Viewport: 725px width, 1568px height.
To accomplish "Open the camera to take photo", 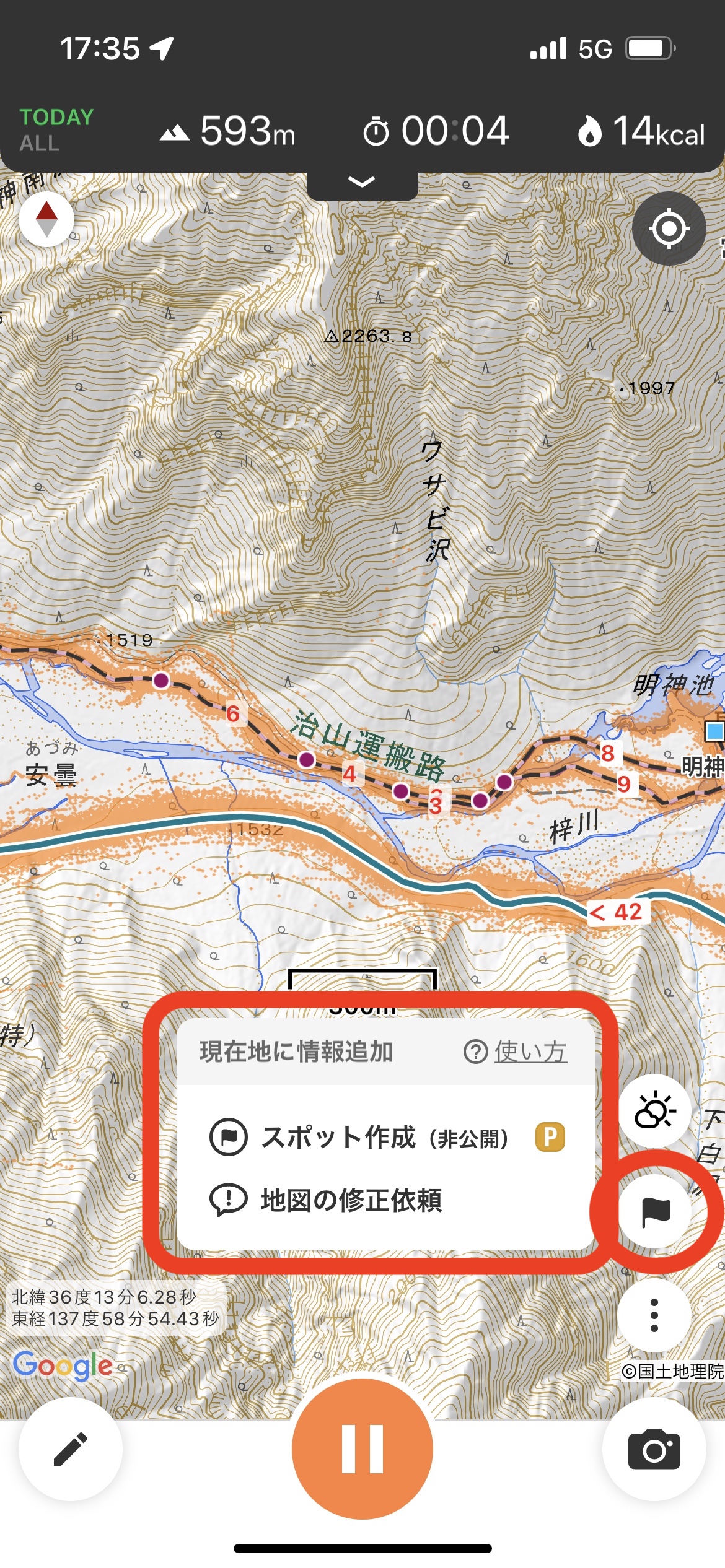I will click(x=654, y=1449).
